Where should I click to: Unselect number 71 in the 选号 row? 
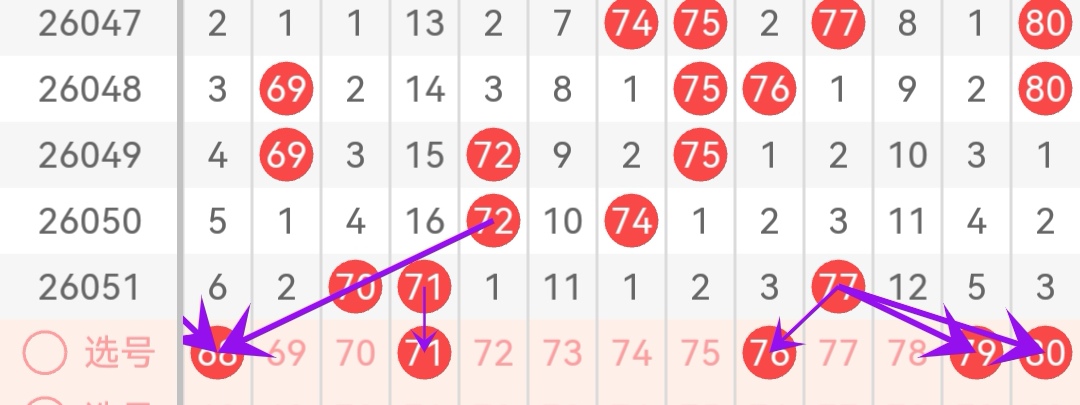coord(425,352)
